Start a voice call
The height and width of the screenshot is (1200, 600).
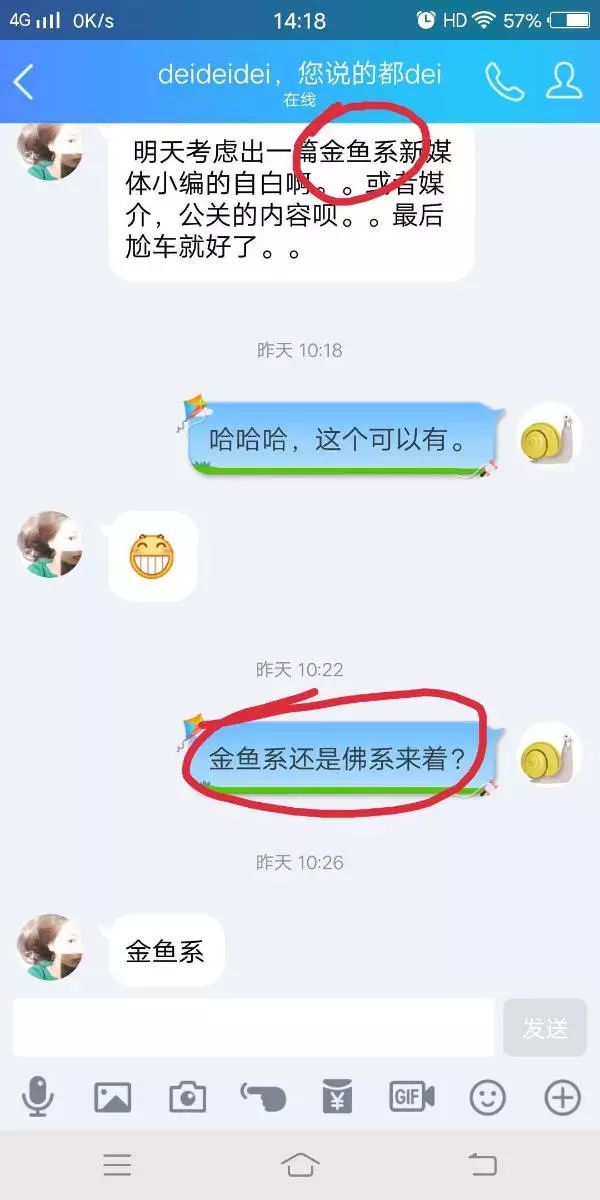[x=504, y=82]
